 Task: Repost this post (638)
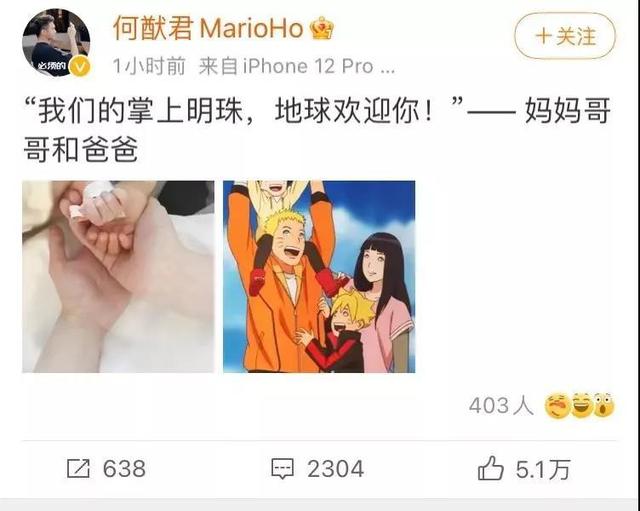[106, 467]
